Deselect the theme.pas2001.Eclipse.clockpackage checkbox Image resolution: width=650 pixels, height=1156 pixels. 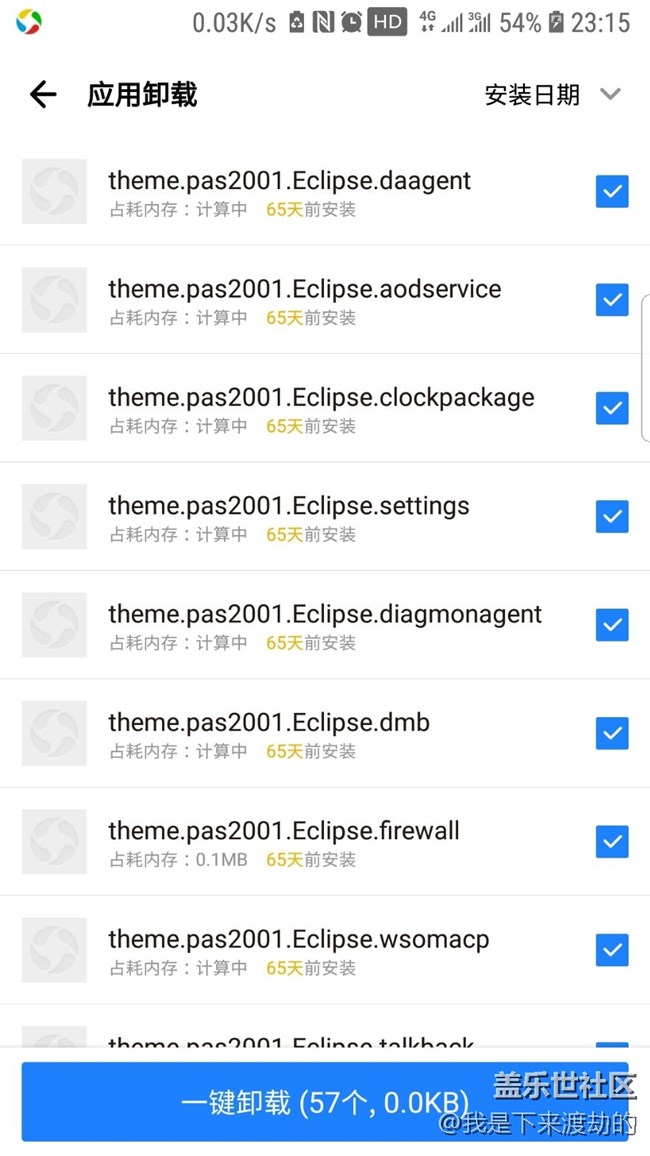[611, 408]
